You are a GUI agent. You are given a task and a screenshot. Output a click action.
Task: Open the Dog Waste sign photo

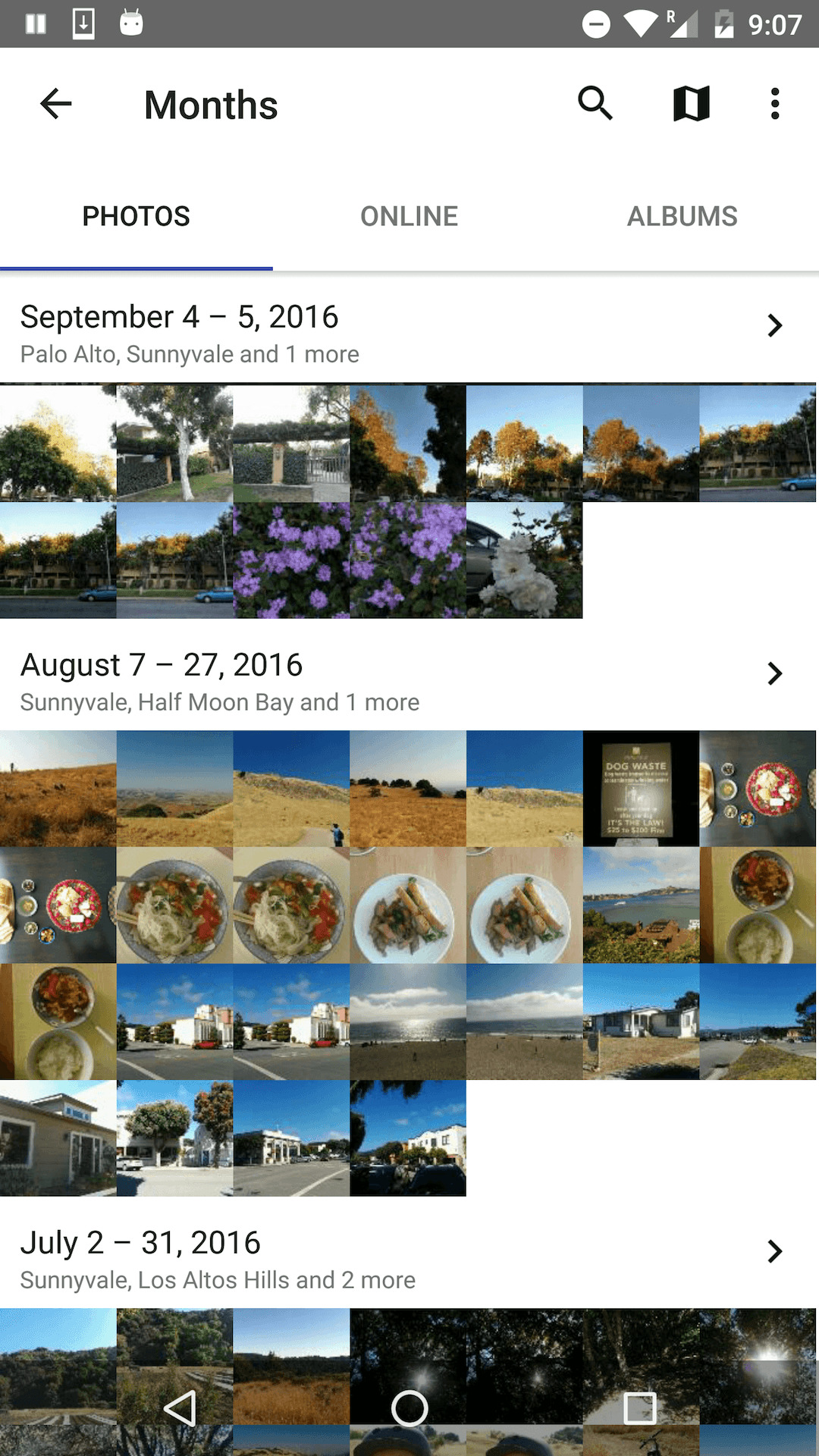coord(642,789)
